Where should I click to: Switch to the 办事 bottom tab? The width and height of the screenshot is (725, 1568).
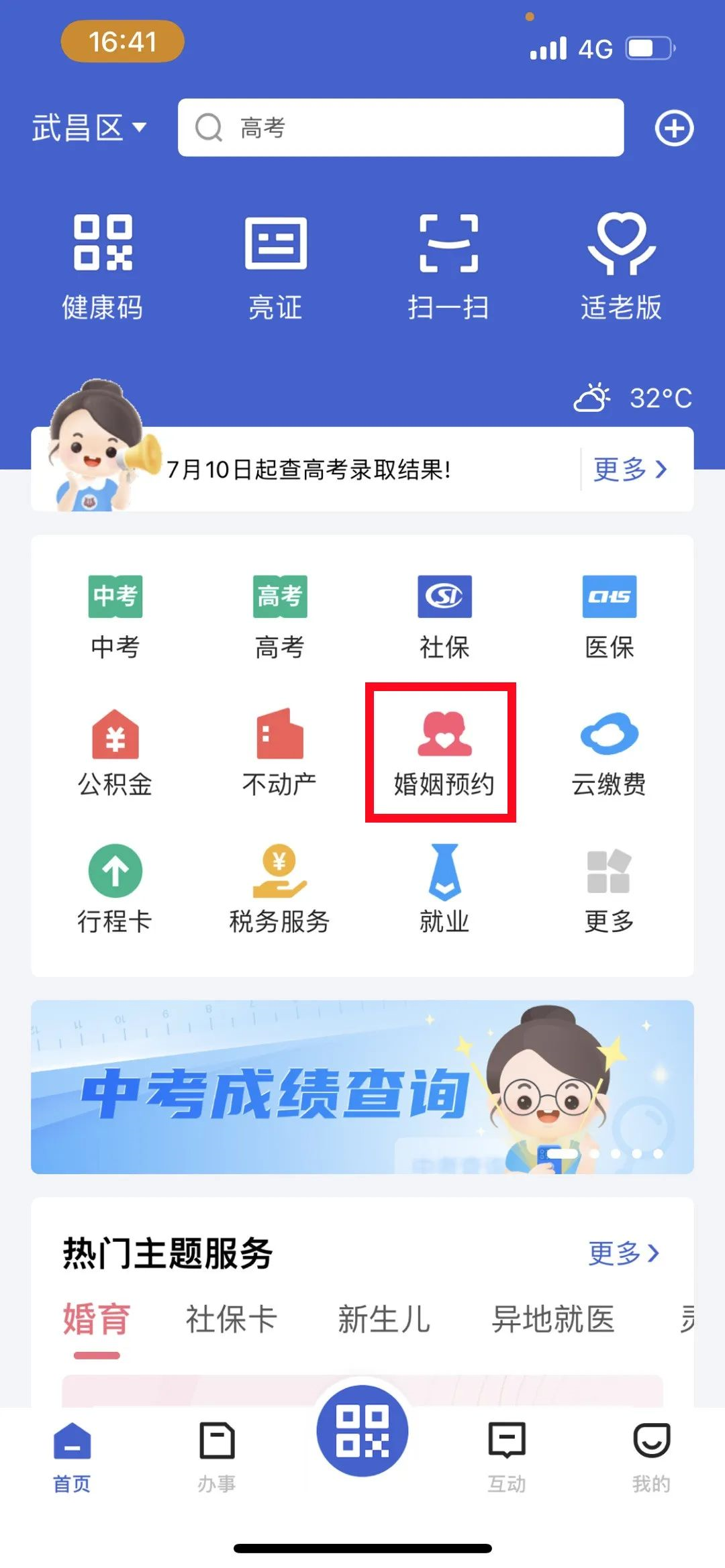tap(217, 1457)
